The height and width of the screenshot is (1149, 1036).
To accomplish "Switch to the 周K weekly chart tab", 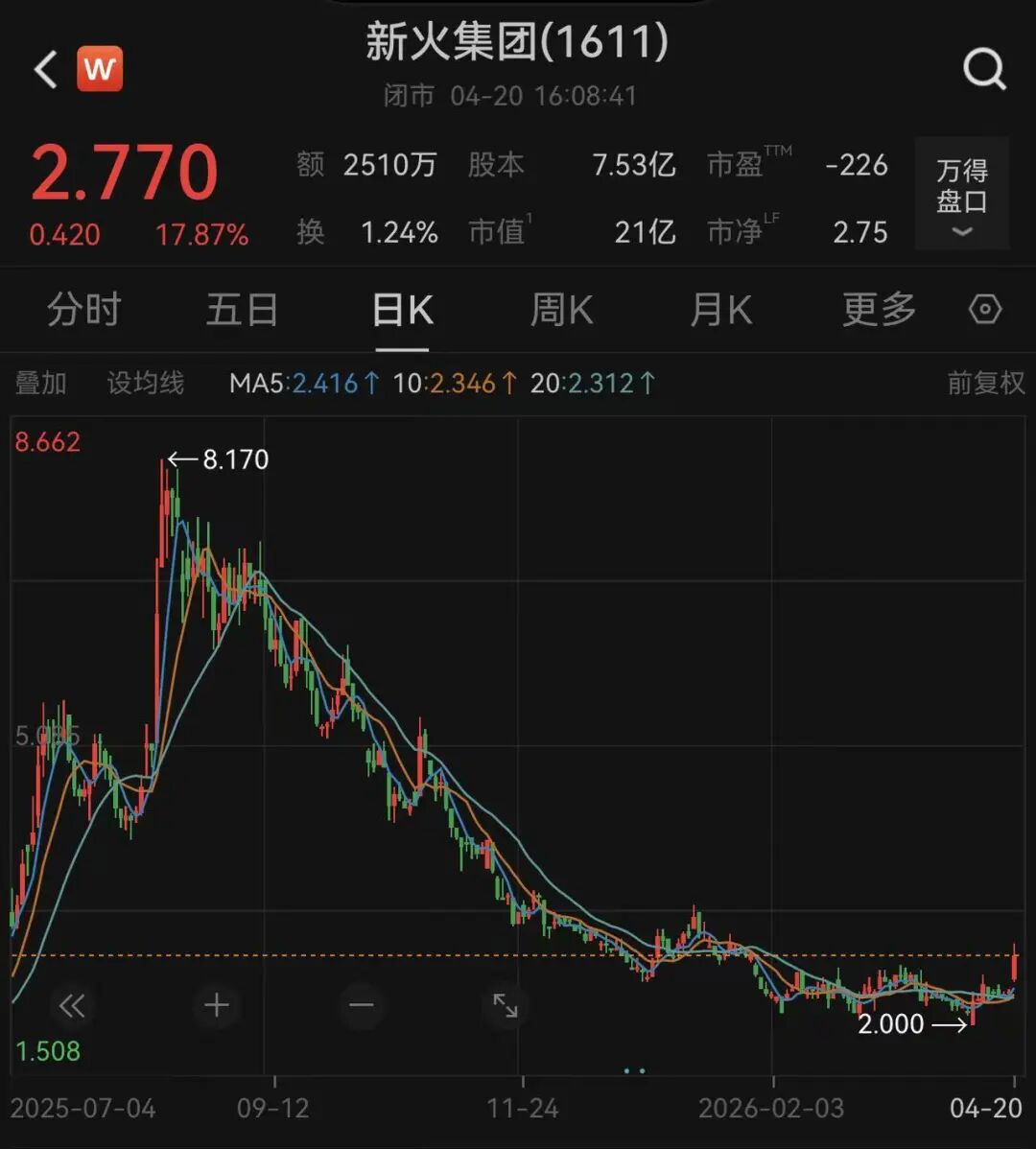I will pos(560,310).
